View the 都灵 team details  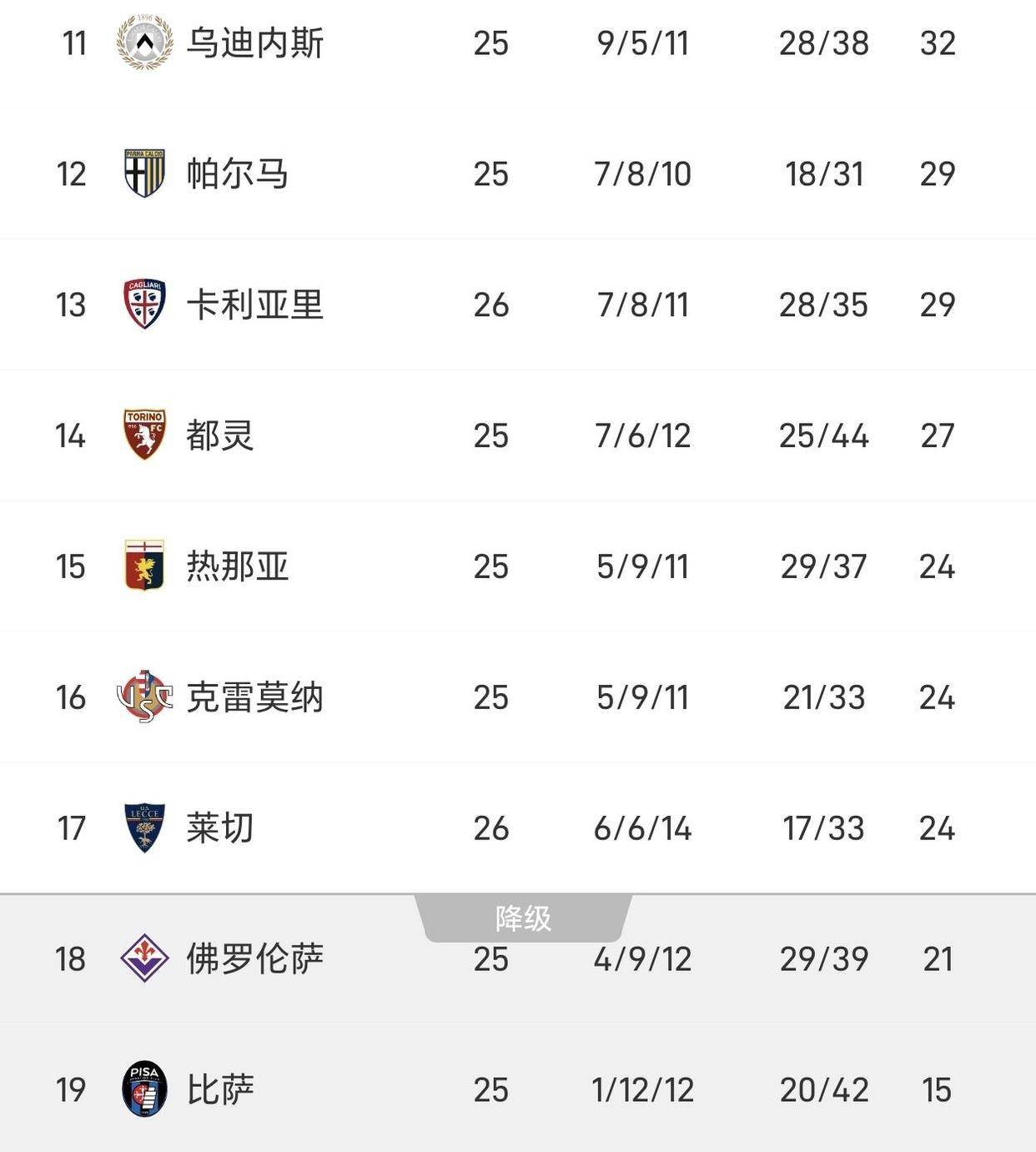pyautogui.click(x=219, y=435)
